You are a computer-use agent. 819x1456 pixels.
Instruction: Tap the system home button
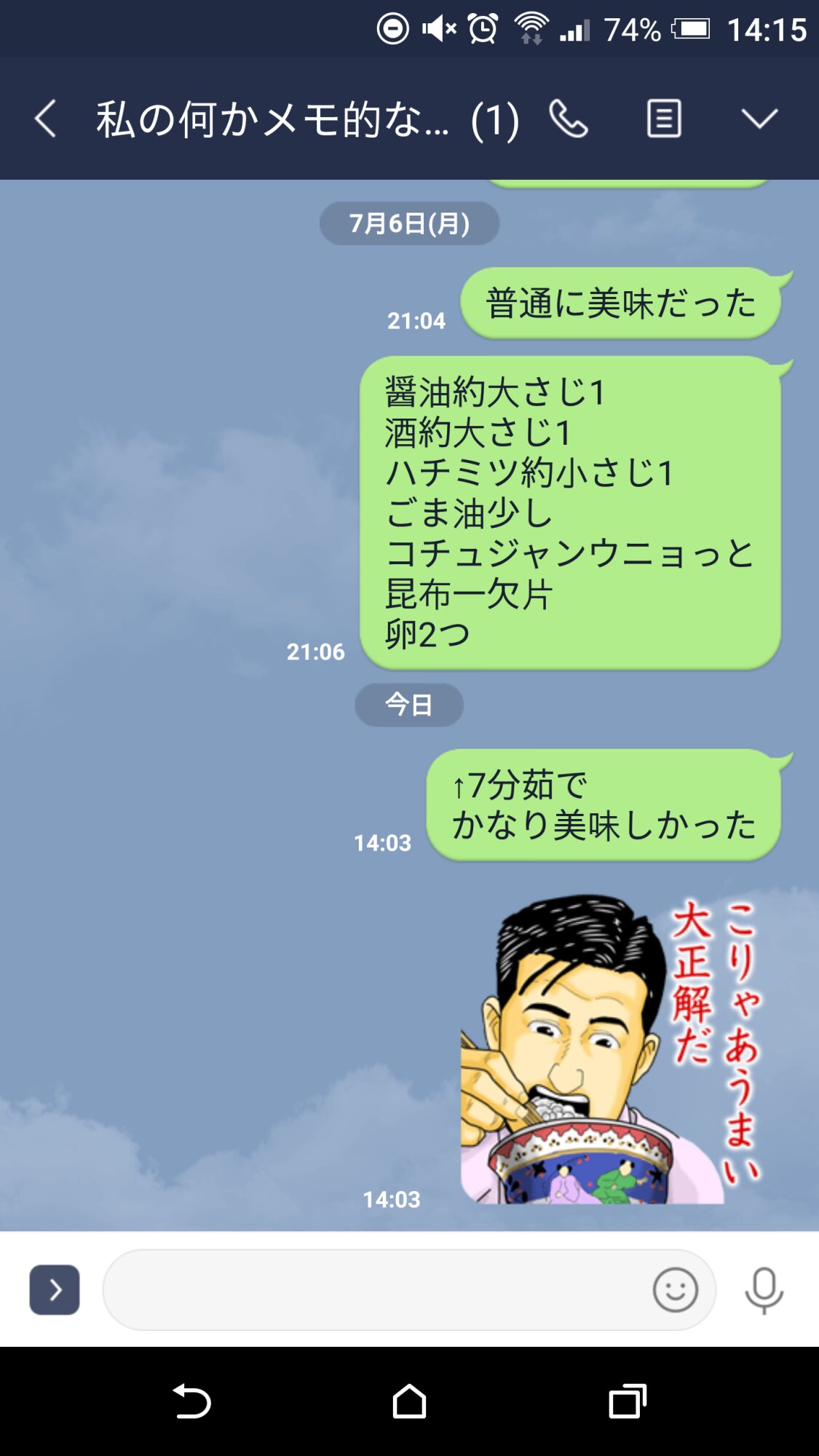(x=409, y=1401)
